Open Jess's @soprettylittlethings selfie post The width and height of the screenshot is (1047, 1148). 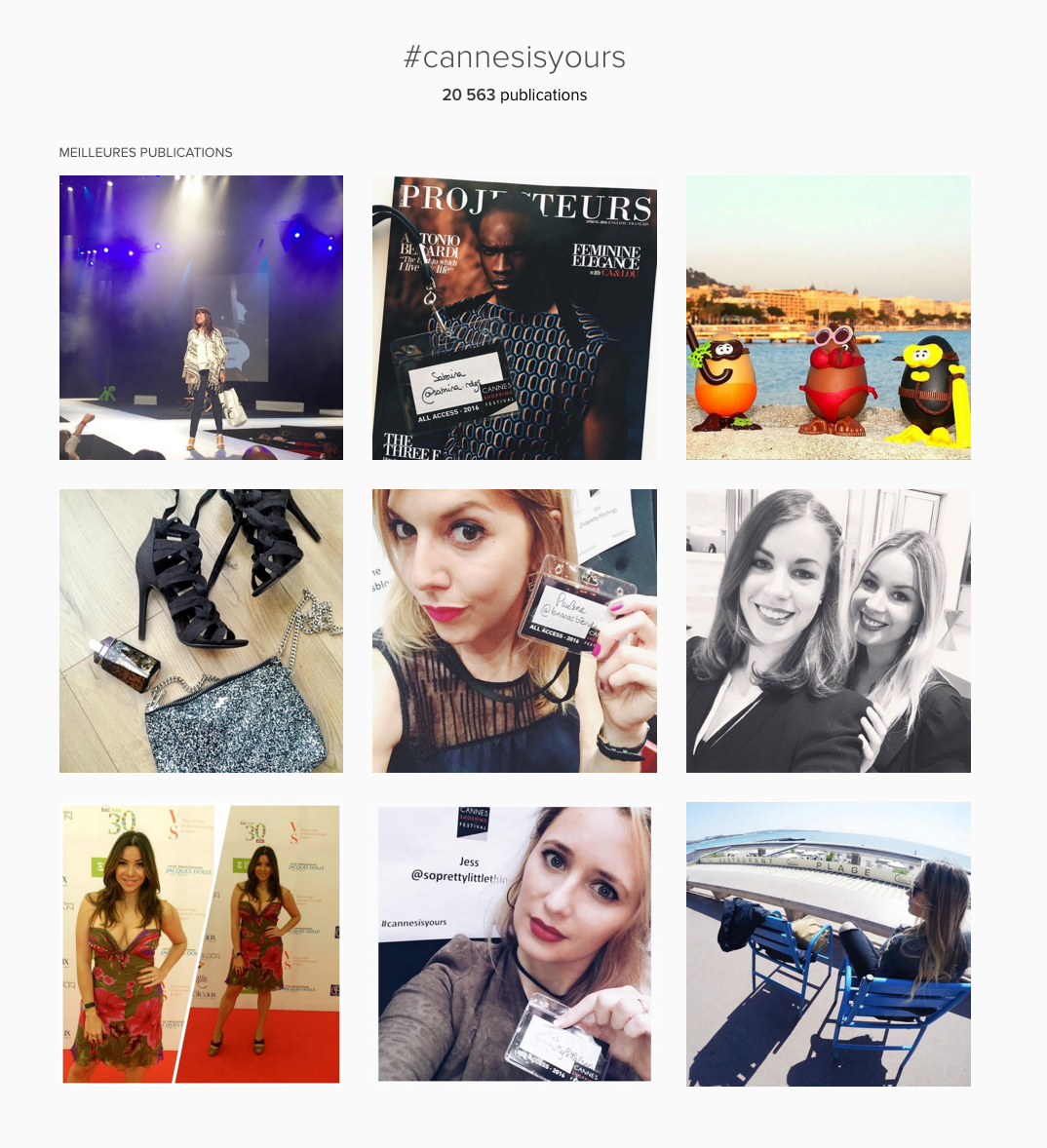coord(515,943)
